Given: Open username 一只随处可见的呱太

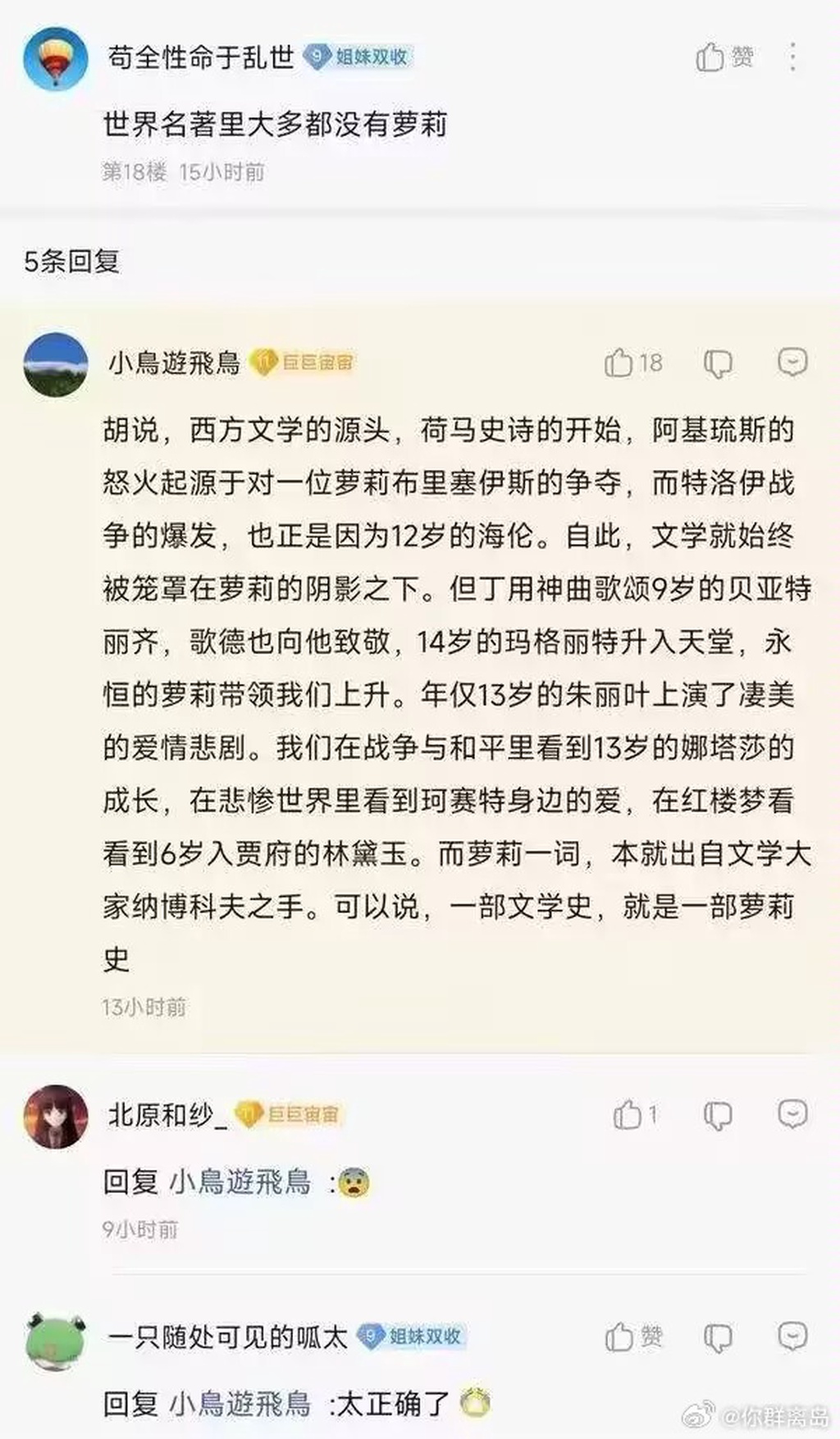Looking at the screenshot, I should pyautogui.click(x=228, y=1336).
